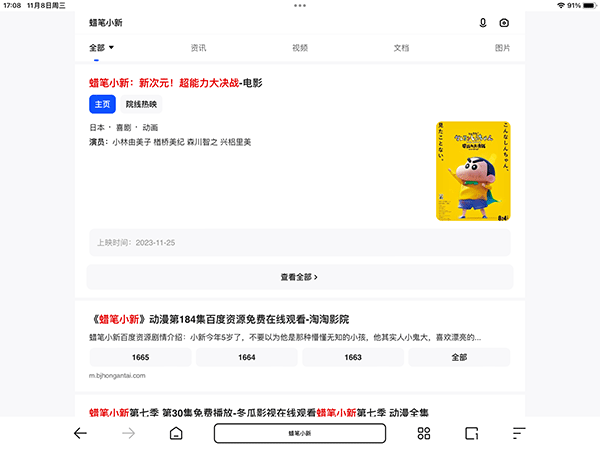Select the 院线热映 chip

tap(141, 104)
